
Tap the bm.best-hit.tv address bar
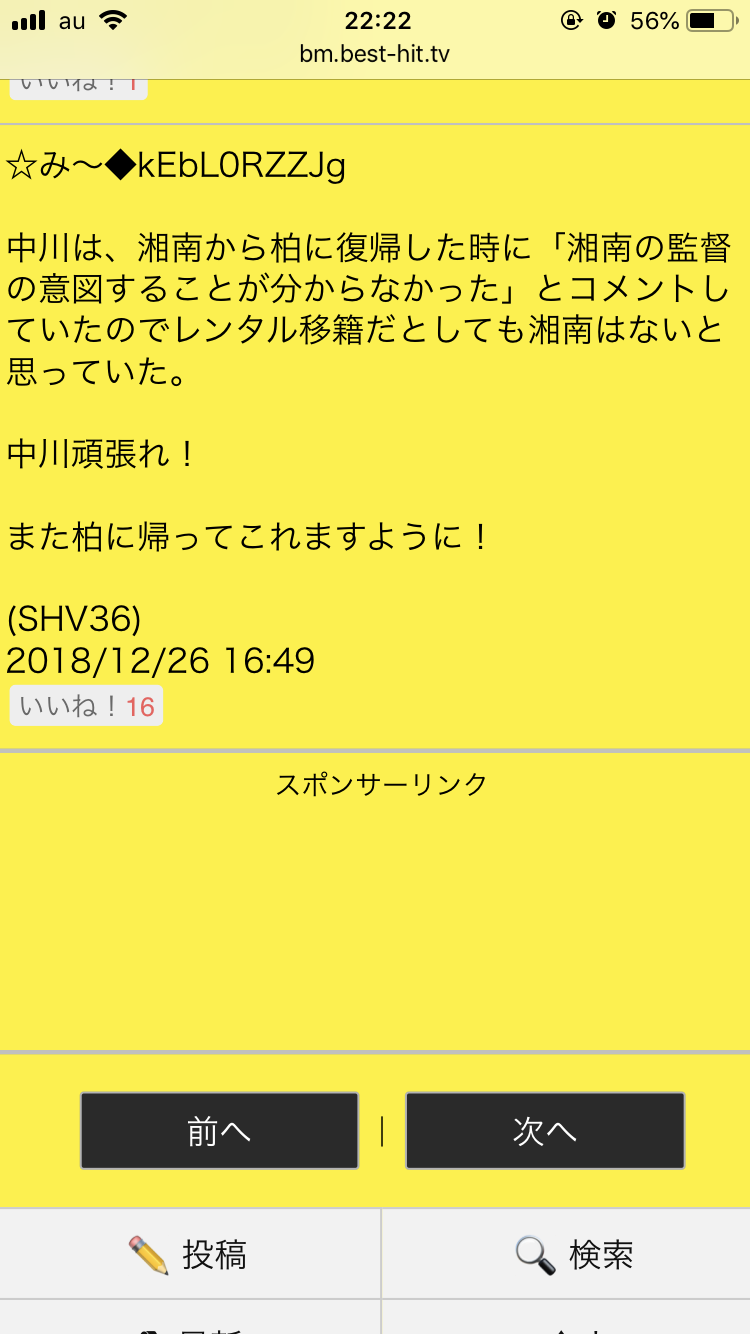pyautogui.click(x=375, y=54)
